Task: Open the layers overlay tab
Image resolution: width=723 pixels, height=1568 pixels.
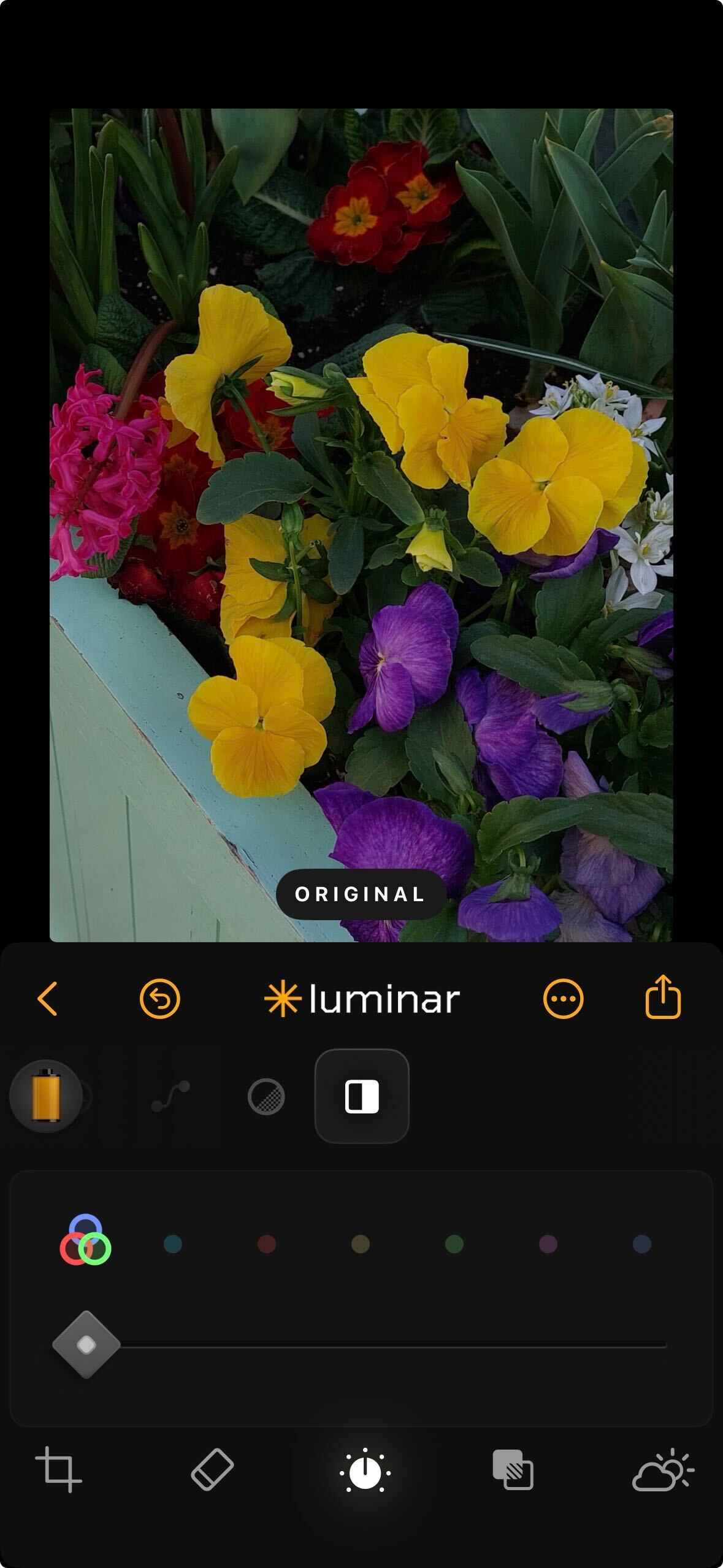Action: pyautogui.click(x=513, y=1470)
